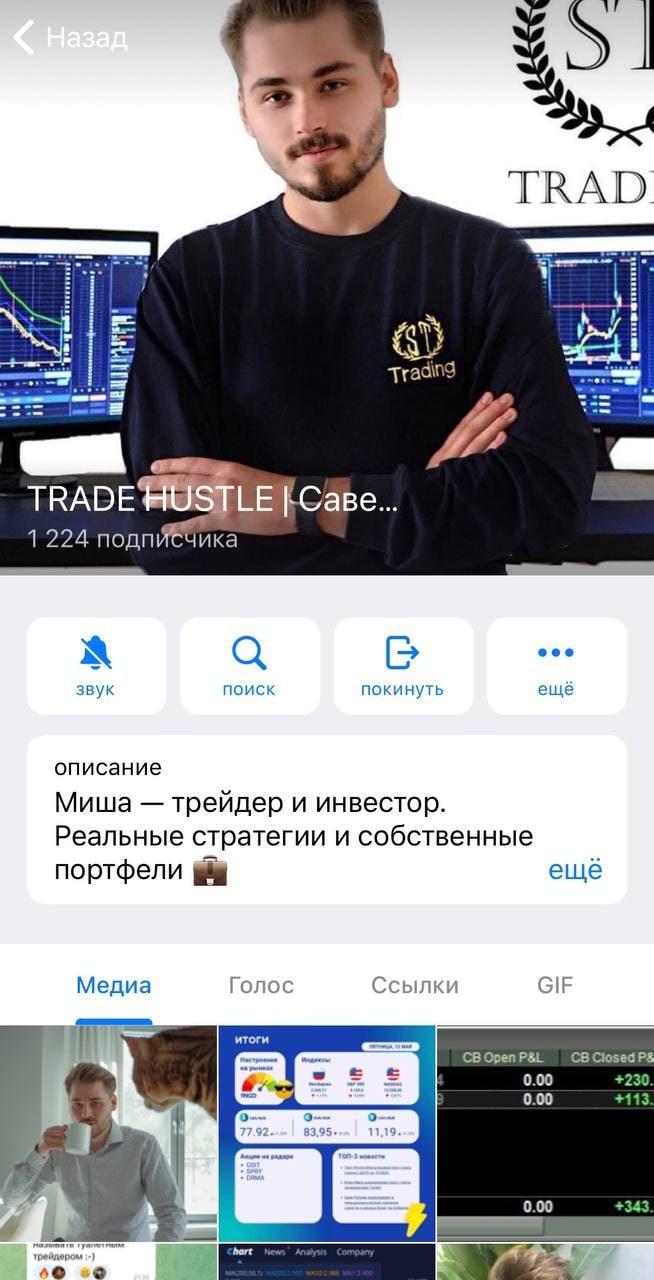The height and width of the screenshot is (1280, 654).
Task: Go back via the Назад button
Action: tap(70, 38)
